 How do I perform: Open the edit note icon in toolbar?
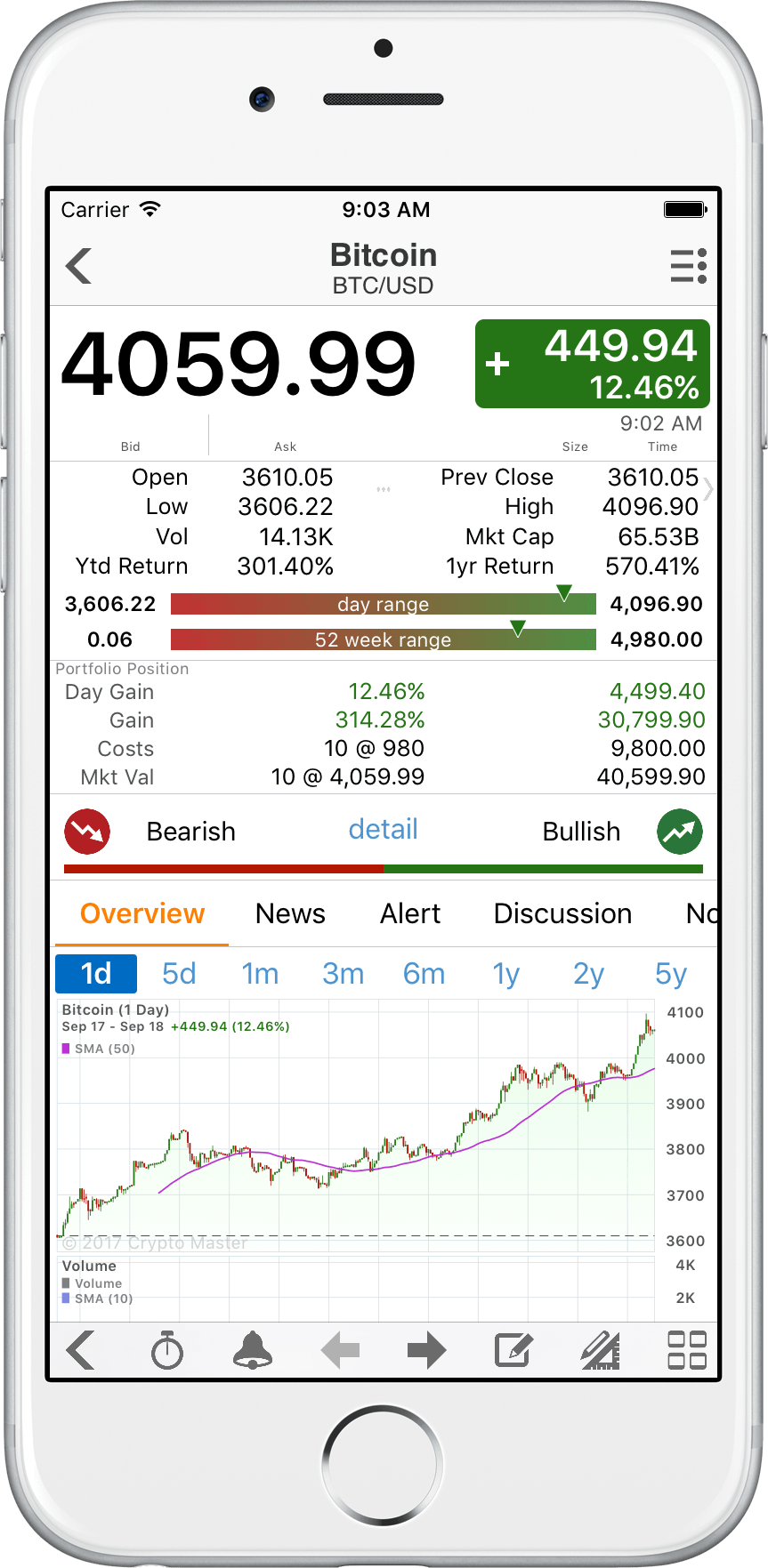(513, 1350)
